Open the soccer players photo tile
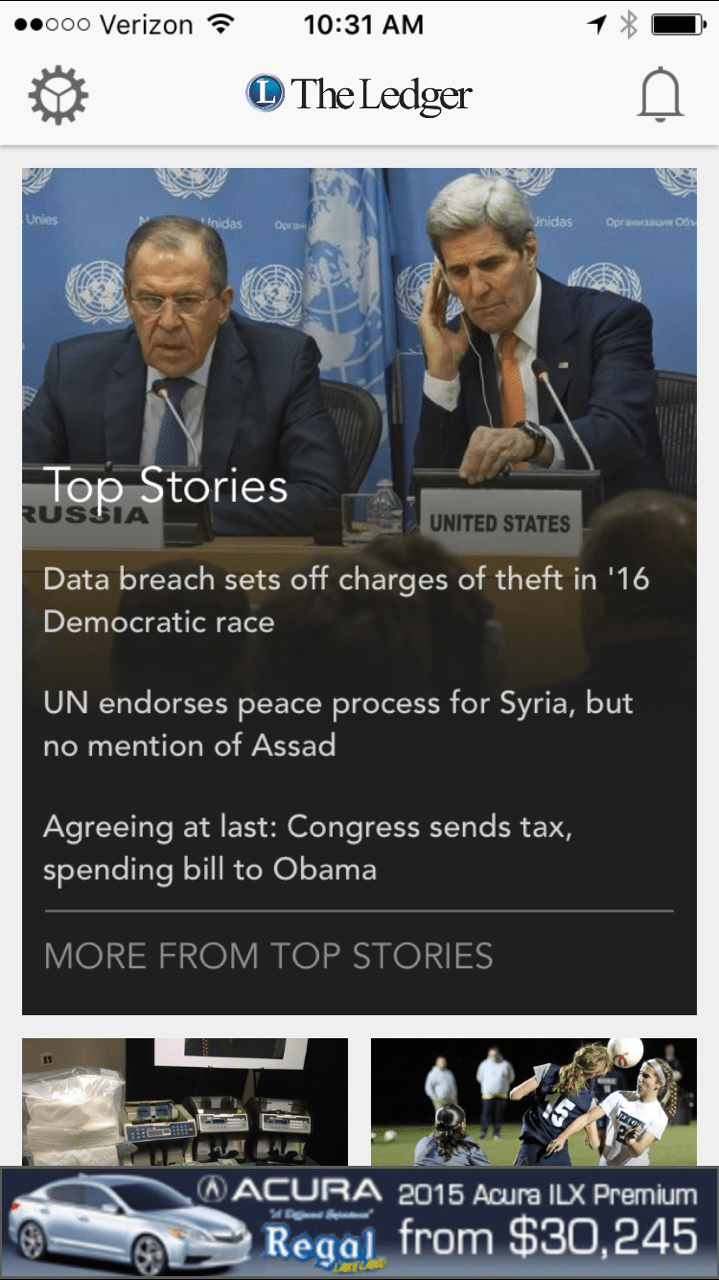 click(x=533, y=1101)
